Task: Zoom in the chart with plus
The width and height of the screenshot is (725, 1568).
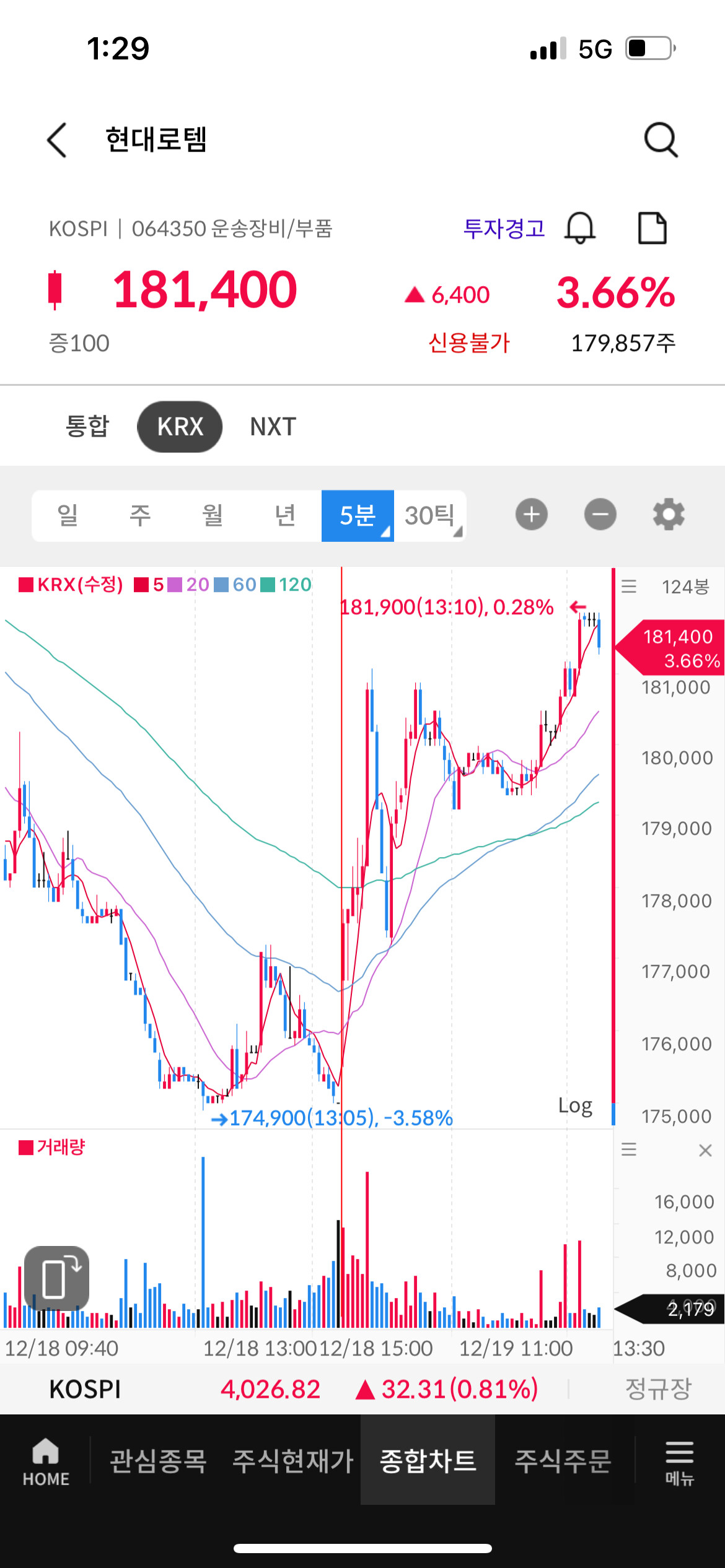Action: [x=532, y=515]
